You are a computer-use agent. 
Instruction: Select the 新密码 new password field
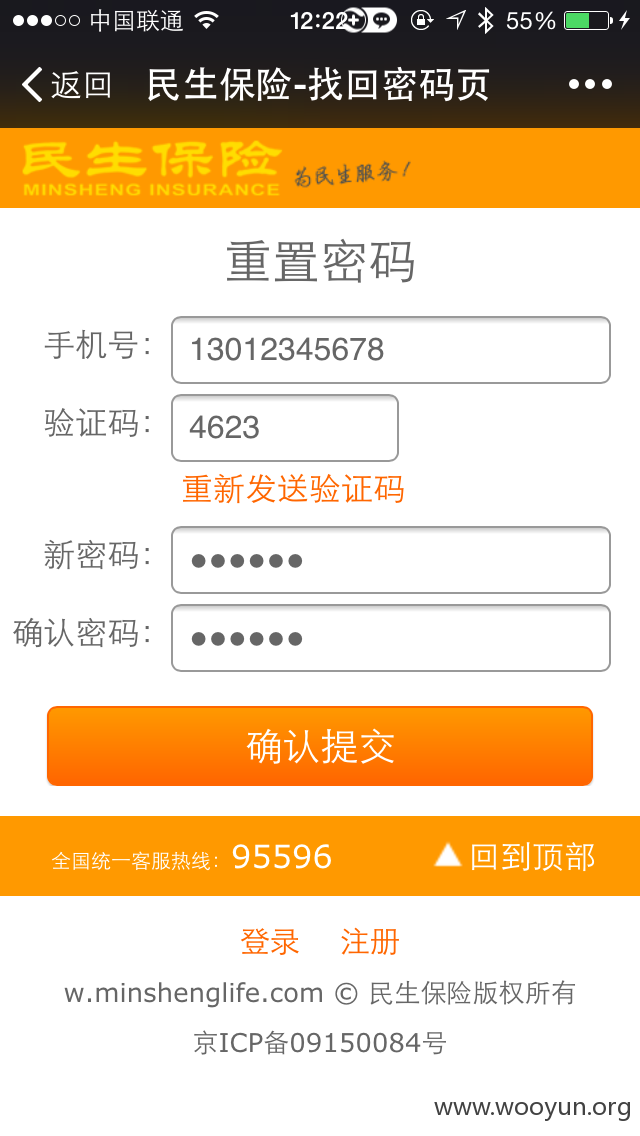(x=391, y=560)
